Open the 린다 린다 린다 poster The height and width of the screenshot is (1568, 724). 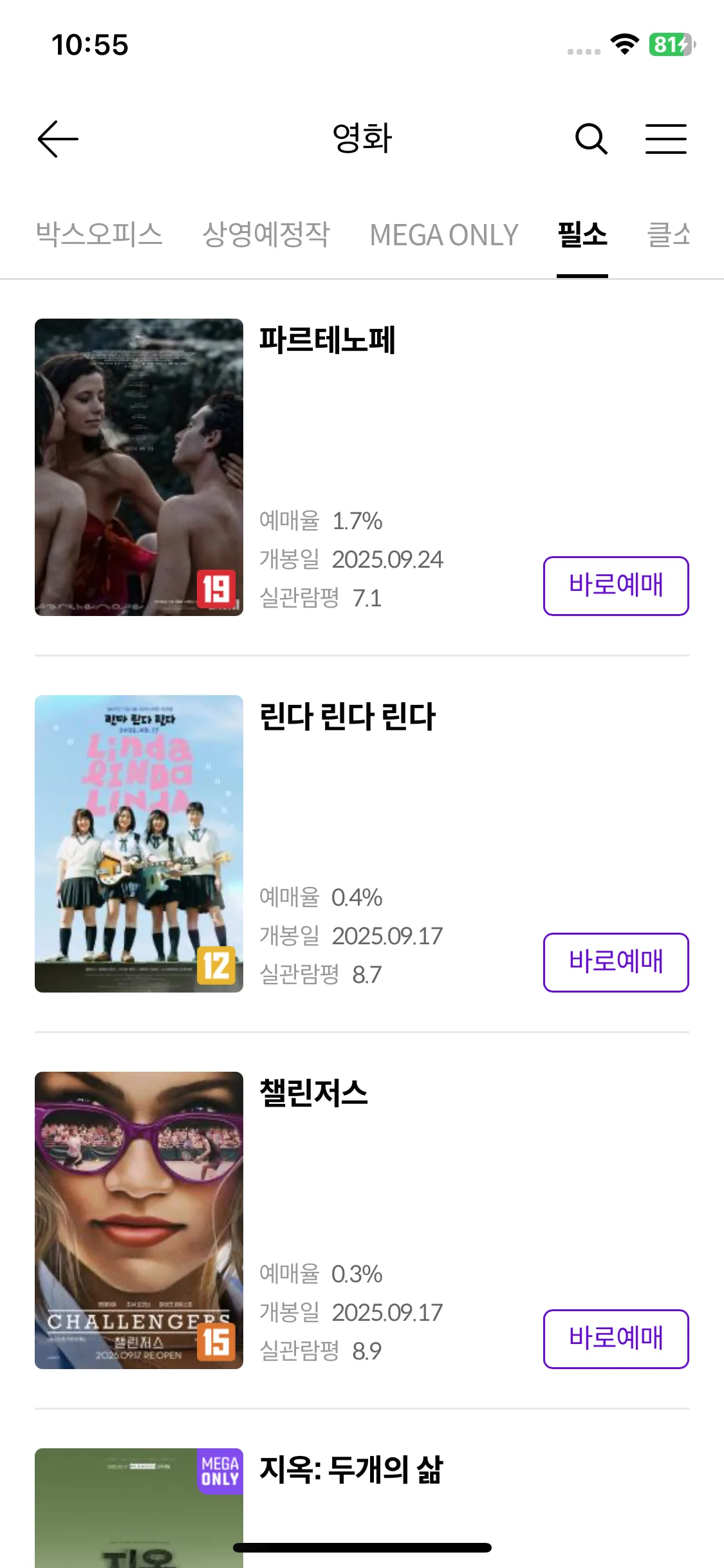[139, 844]
